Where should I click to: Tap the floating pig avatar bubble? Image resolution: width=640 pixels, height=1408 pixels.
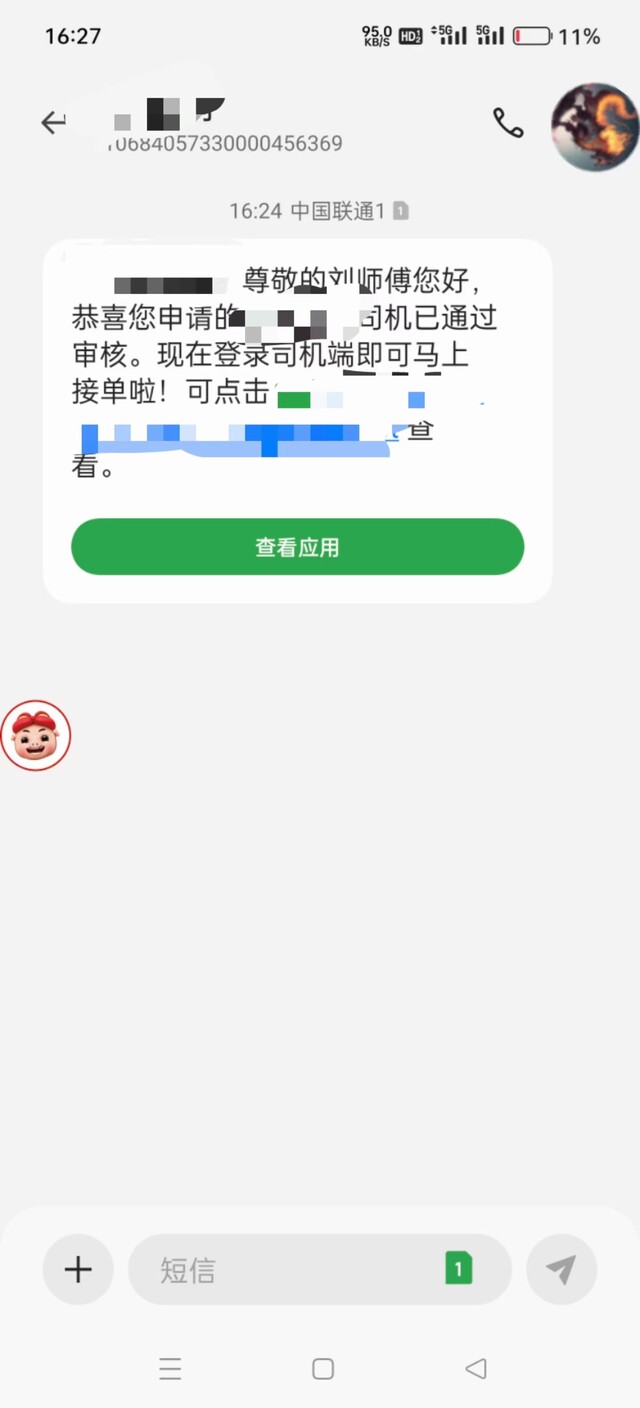tap(35, 735)
